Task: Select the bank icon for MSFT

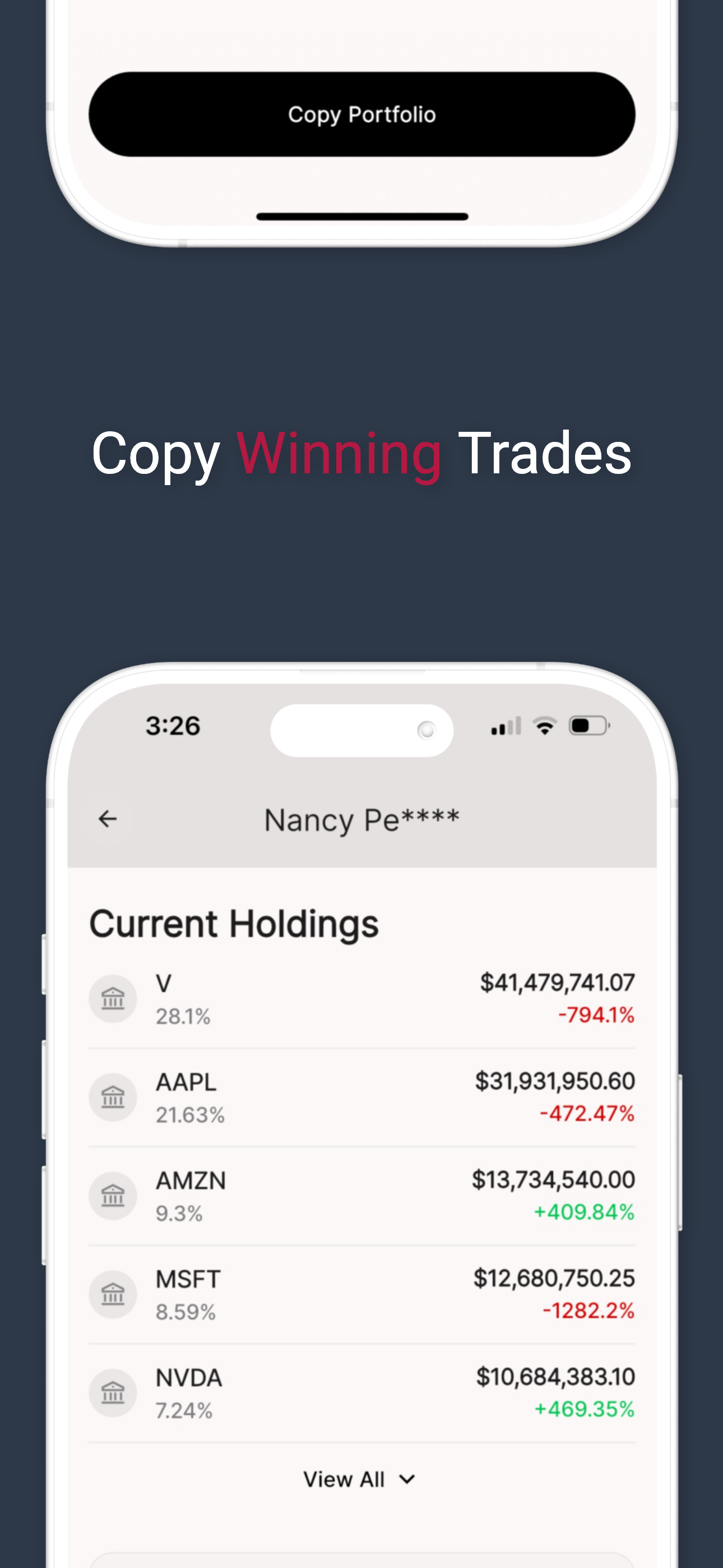Action: 113,1295
